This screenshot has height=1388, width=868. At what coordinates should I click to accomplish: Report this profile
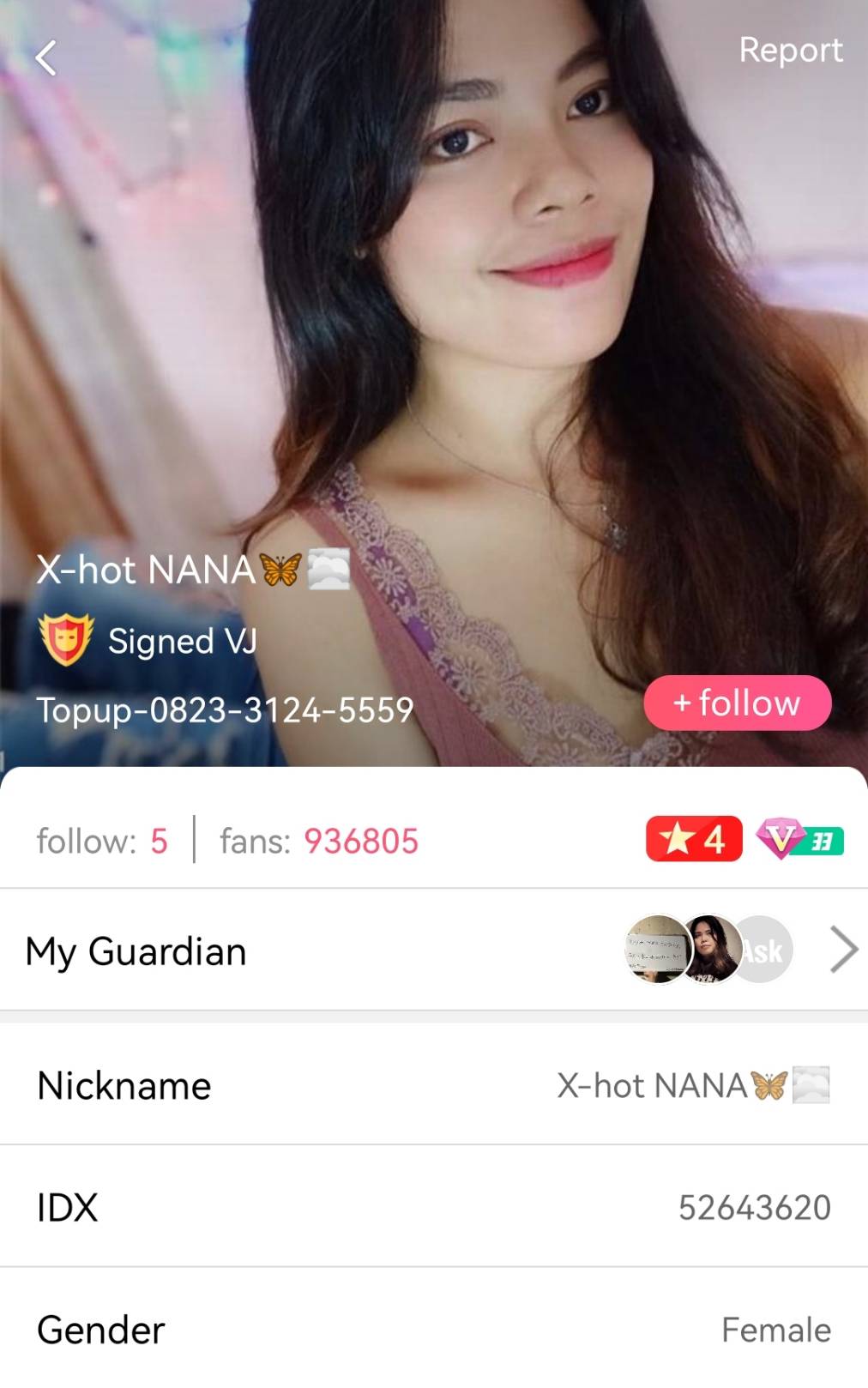tap(790, 51)
